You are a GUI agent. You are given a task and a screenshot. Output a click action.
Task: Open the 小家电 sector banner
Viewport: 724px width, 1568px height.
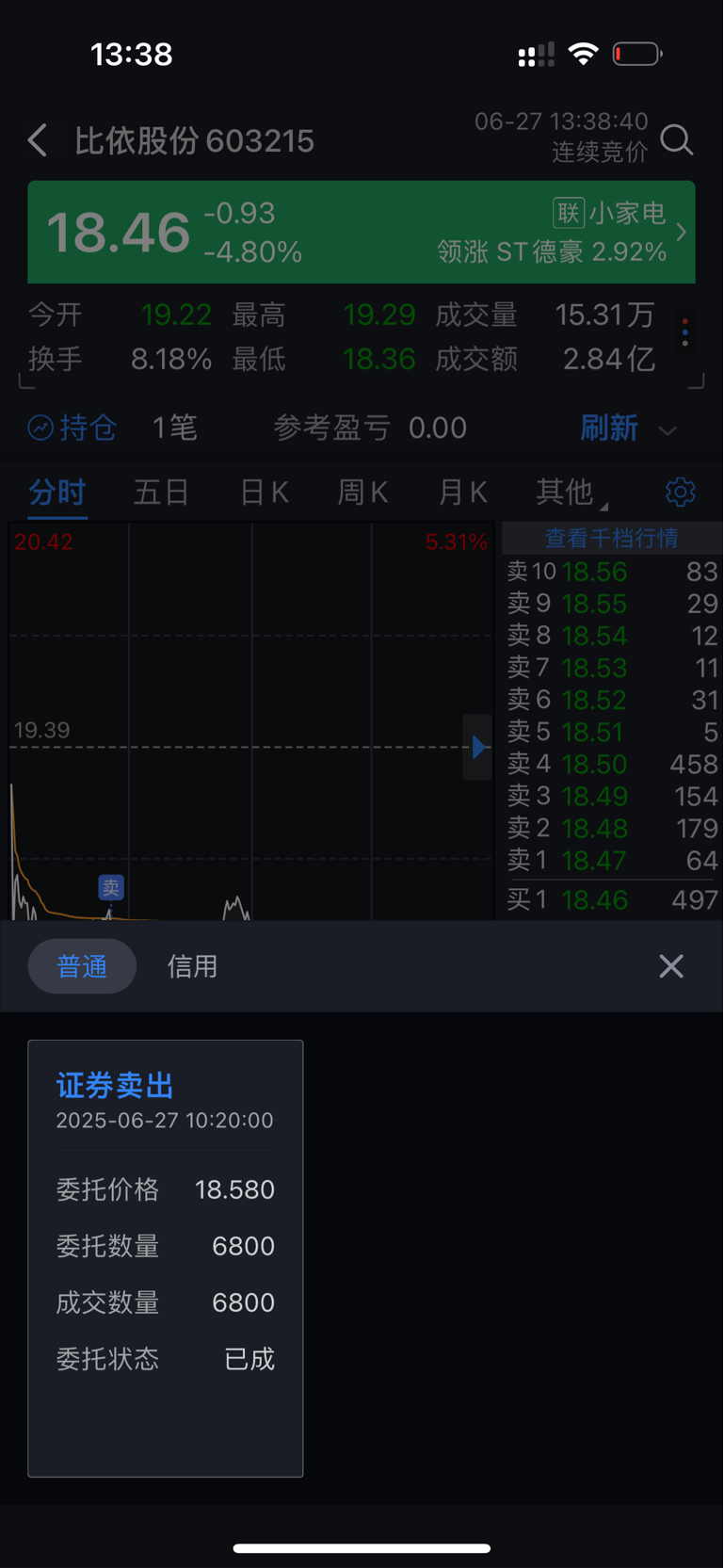tap(362, 232)
